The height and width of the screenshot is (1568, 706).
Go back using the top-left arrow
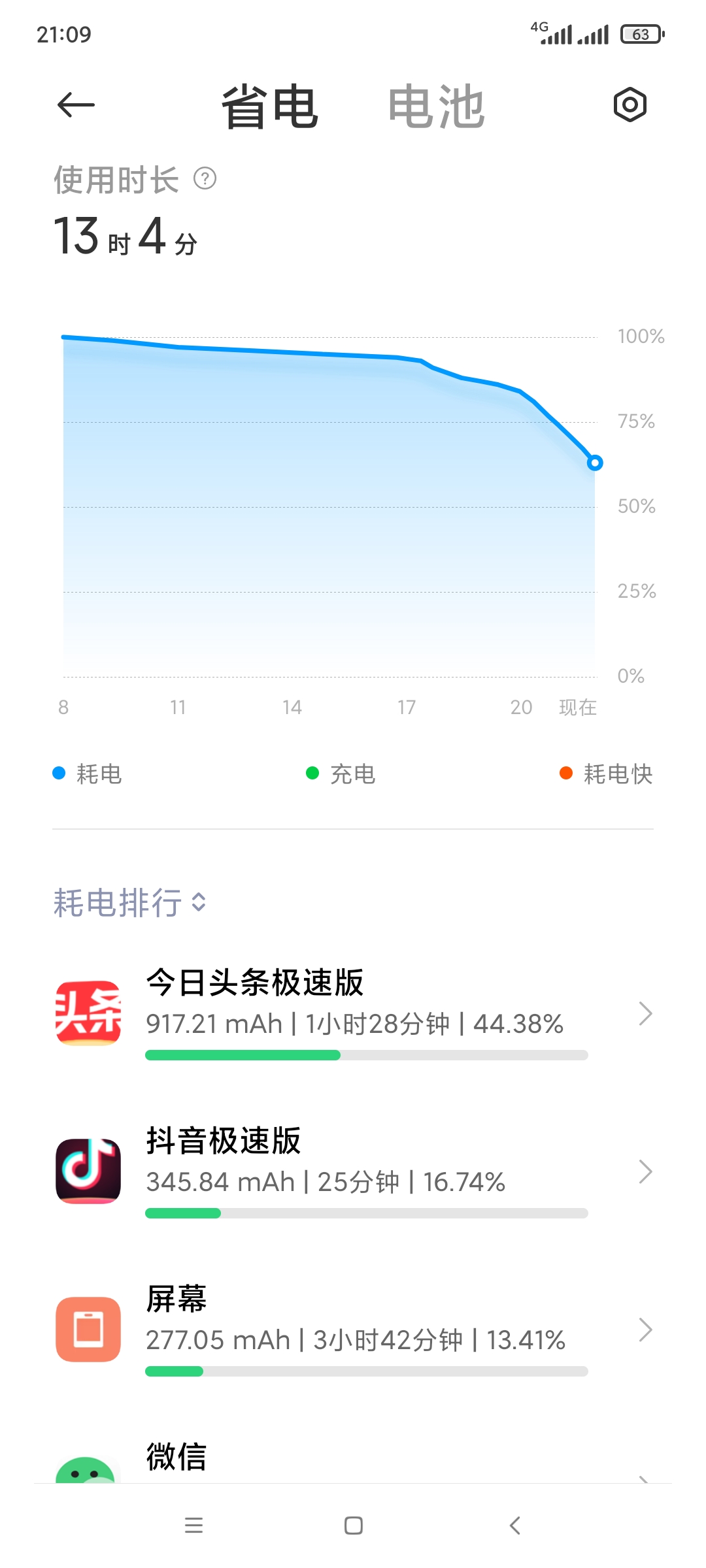pos(76,105)
